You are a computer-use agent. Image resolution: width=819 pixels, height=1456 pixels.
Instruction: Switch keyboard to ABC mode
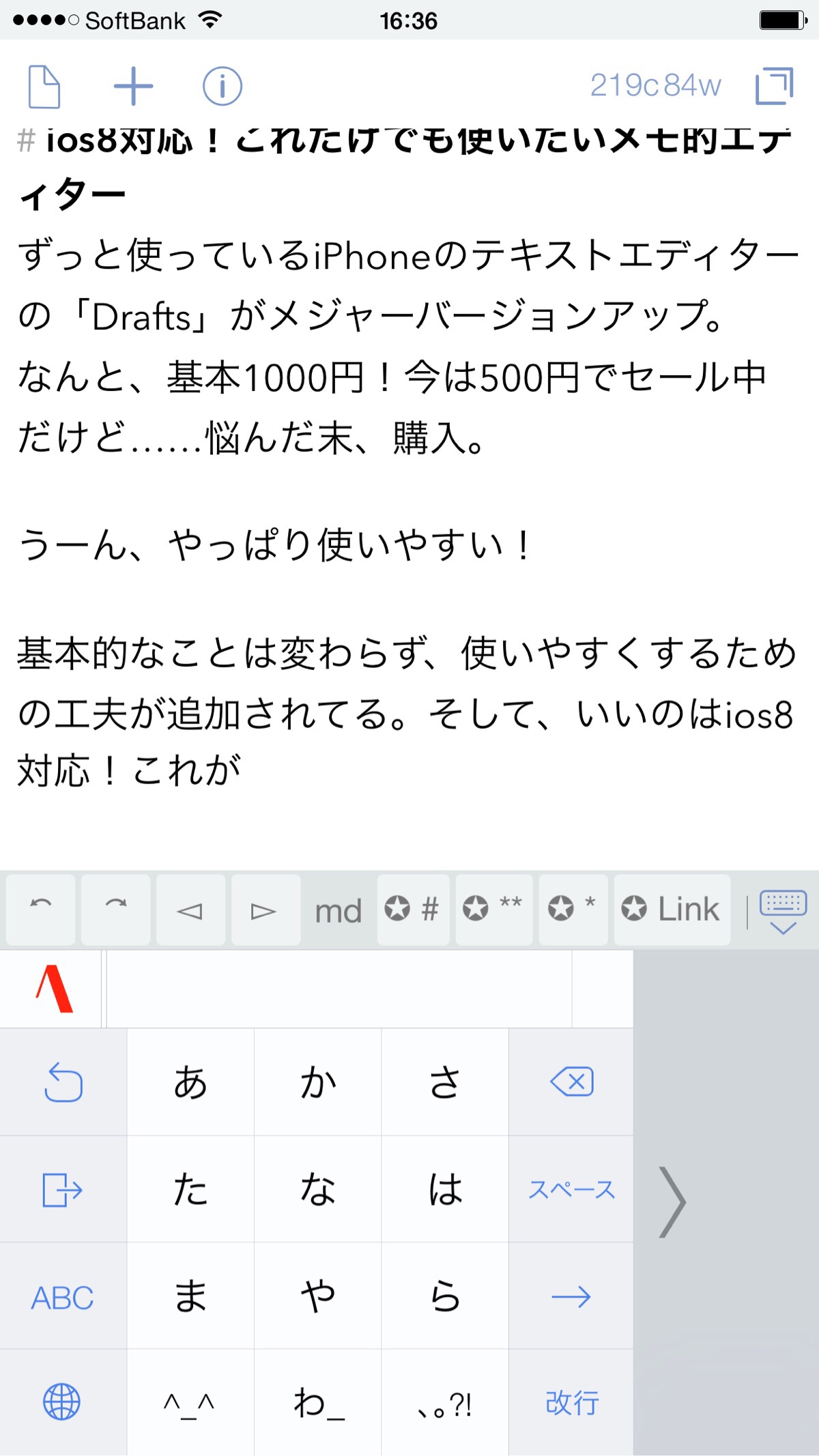(x=63, y=1296)
